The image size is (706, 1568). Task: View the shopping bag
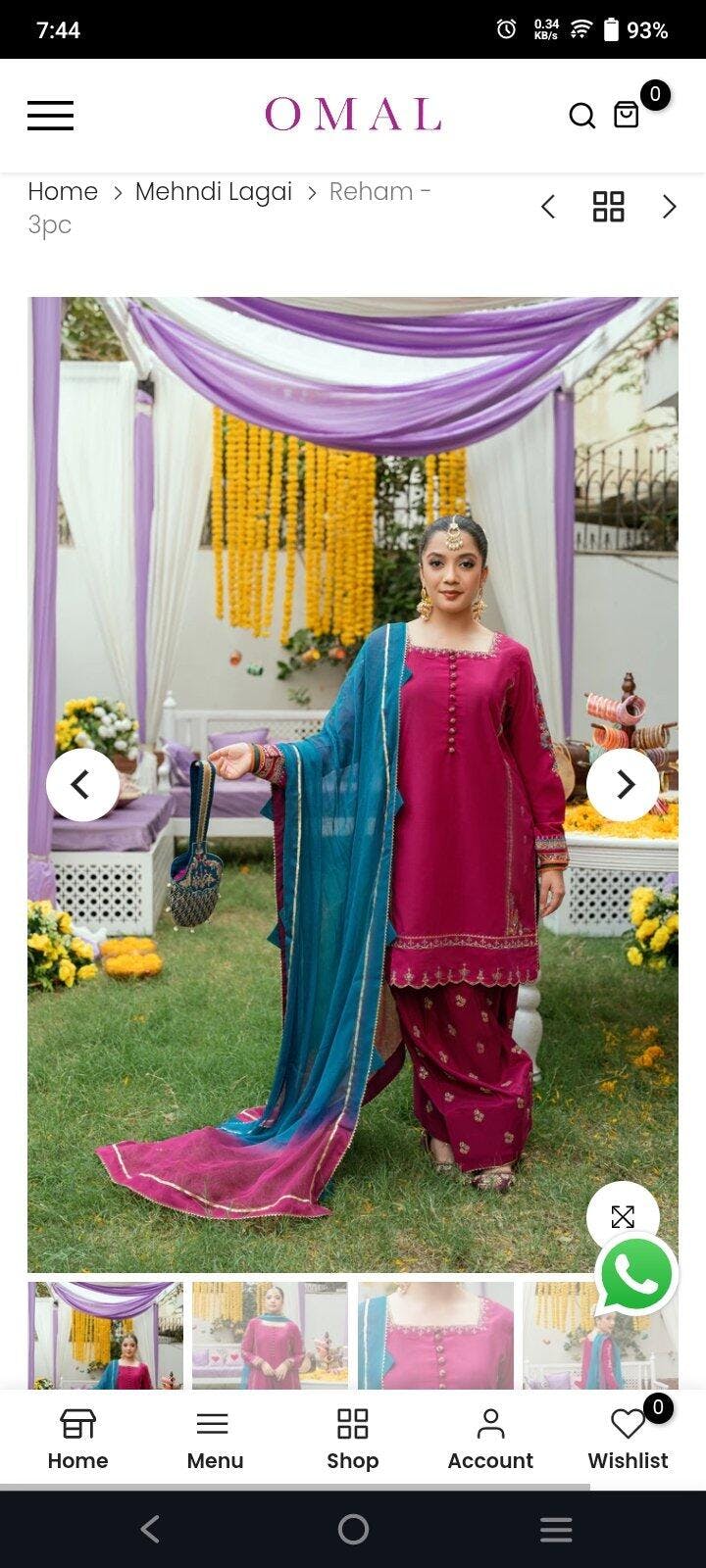tap(627, 115)
